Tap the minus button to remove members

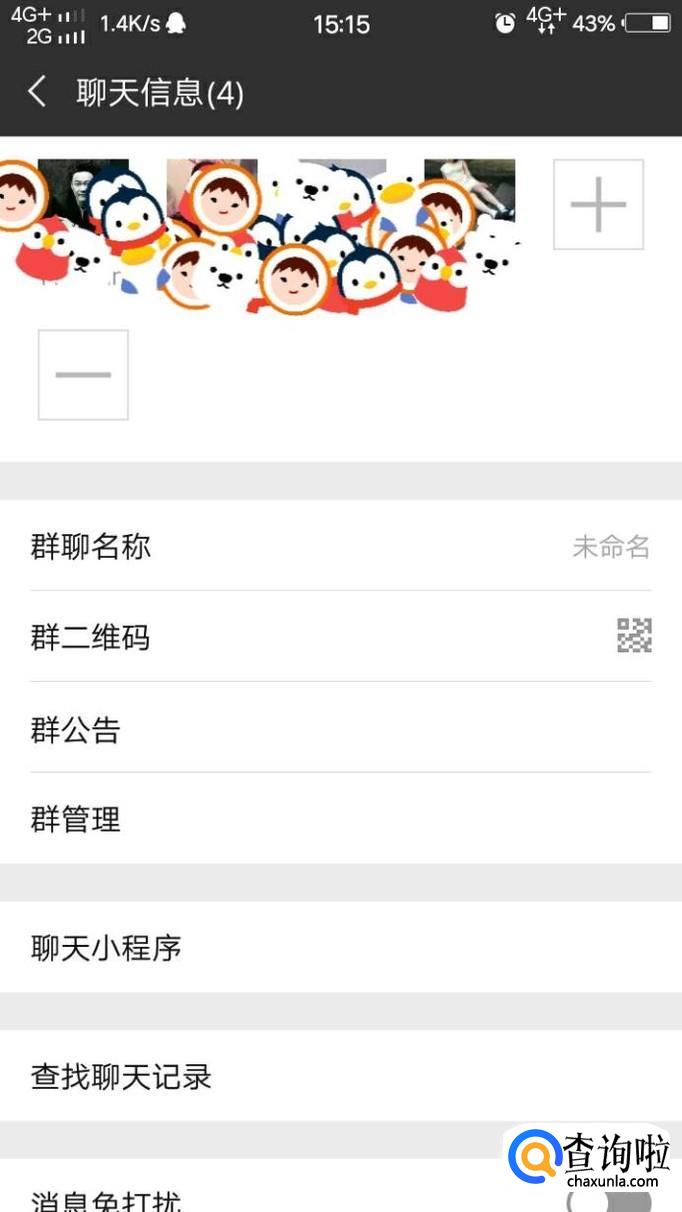tap(83, 375)
